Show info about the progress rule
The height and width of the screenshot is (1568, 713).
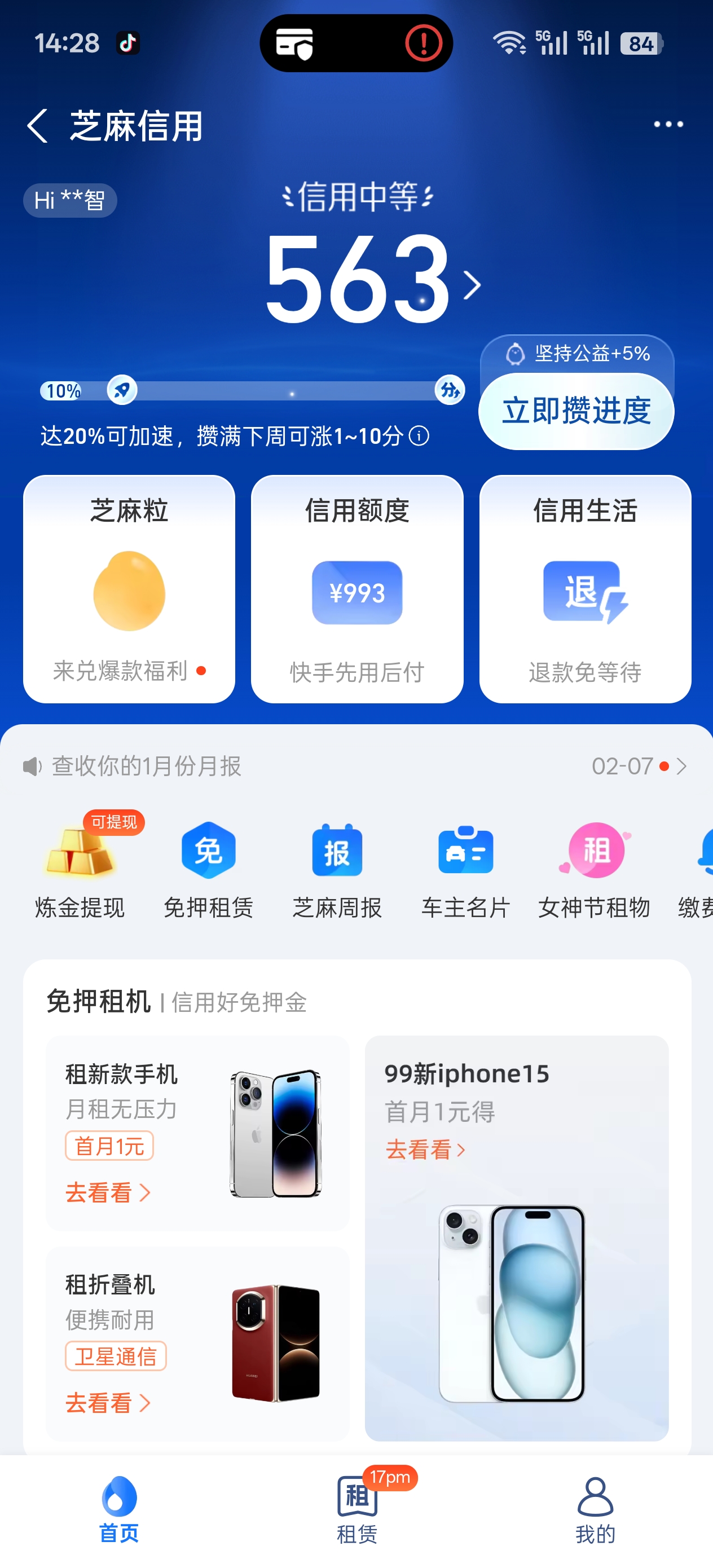click(419, 436)
